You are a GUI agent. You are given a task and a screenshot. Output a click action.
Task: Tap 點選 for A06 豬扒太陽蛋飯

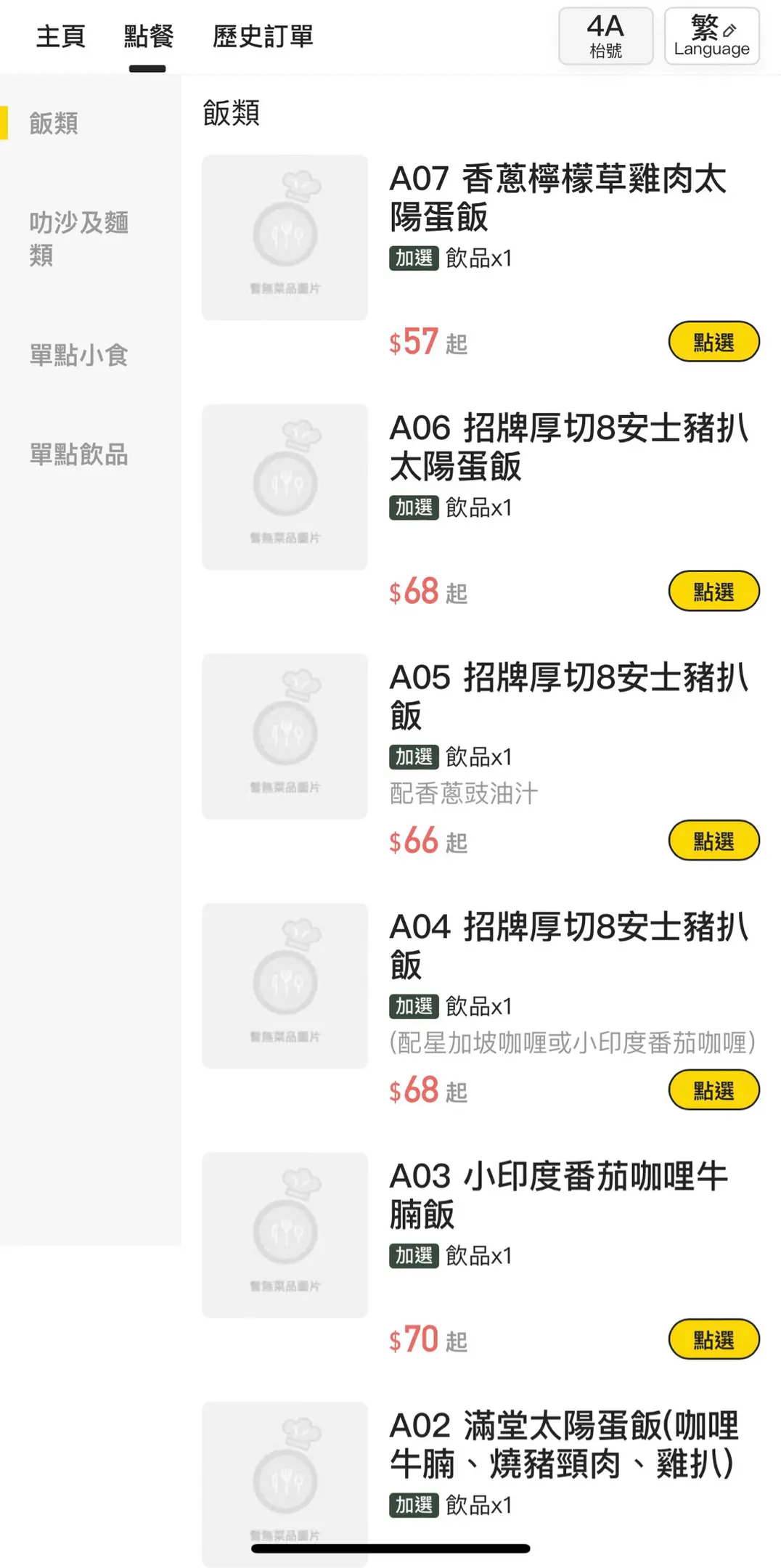(x=713, y=592)
